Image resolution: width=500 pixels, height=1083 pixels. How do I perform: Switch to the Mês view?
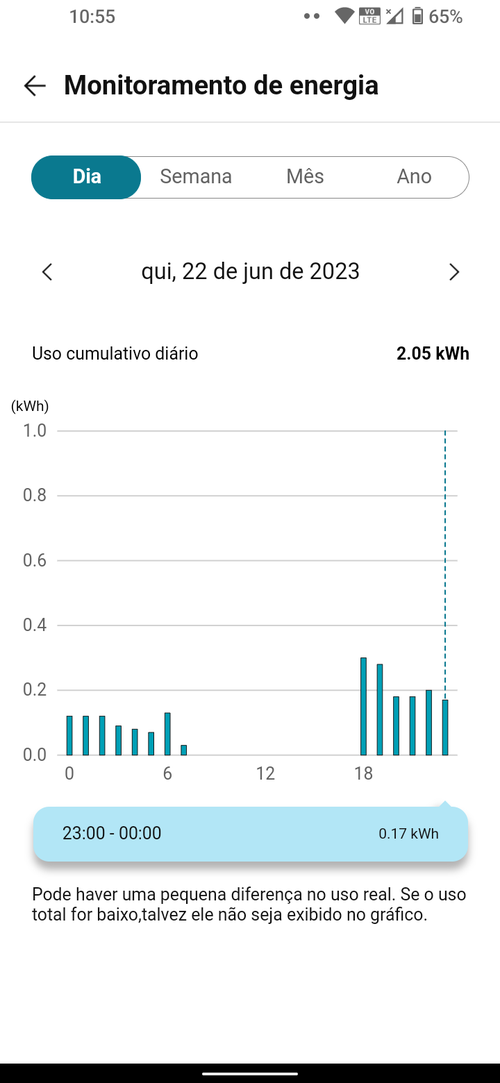pos(305,177)
